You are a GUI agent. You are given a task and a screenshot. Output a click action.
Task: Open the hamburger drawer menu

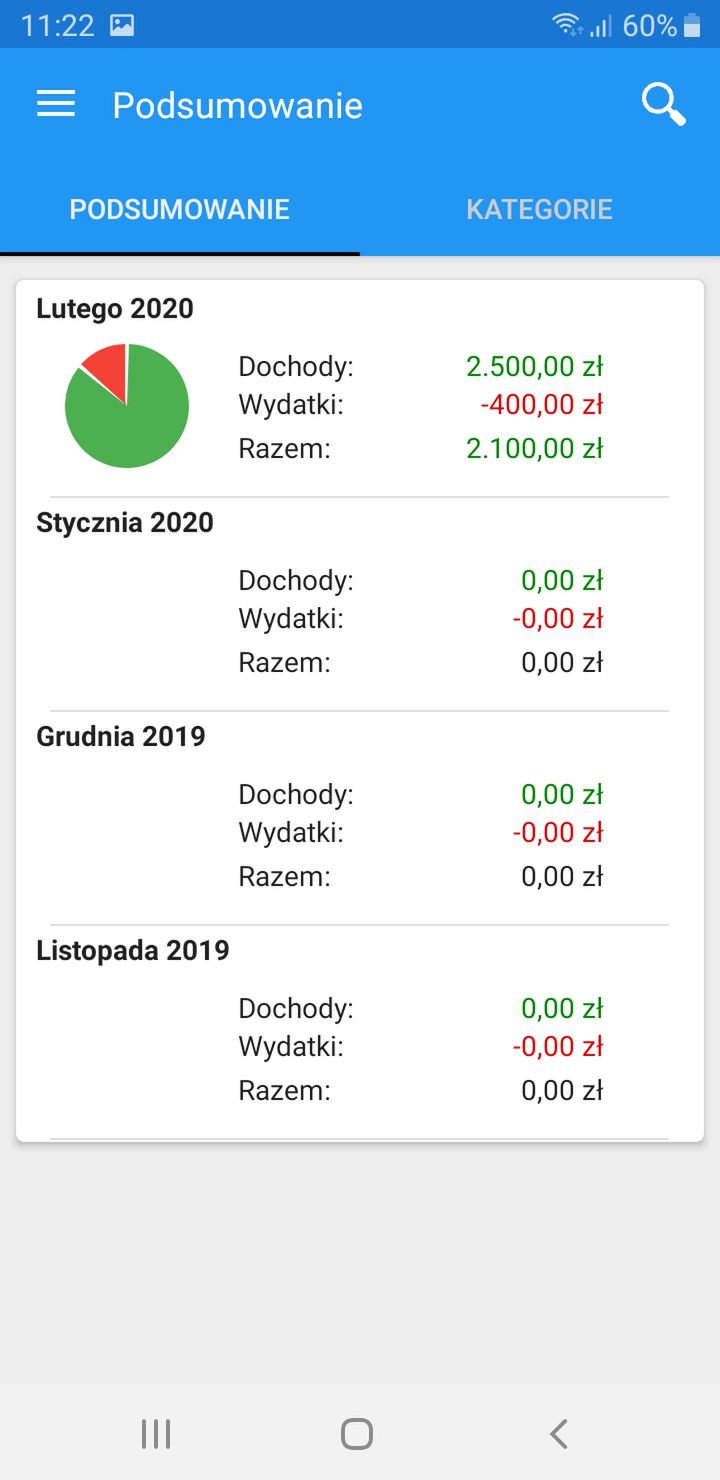56,104
